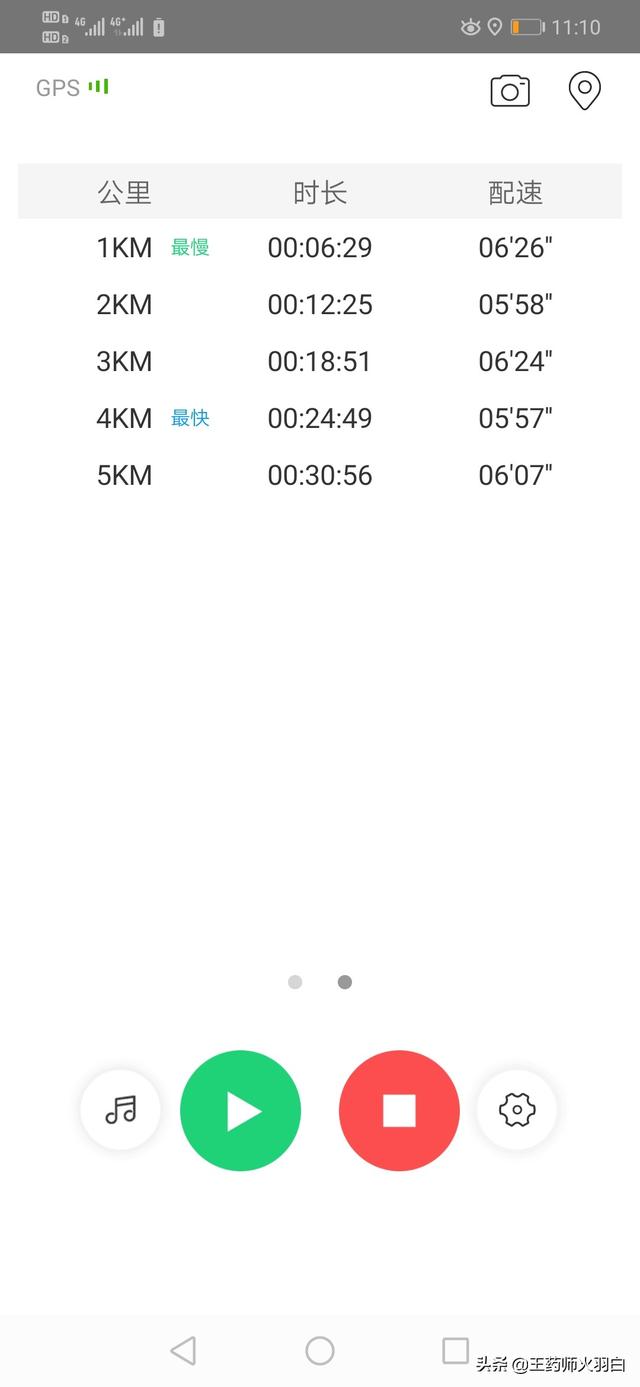Stop the run with the red button

click(x=399, y=1110)
